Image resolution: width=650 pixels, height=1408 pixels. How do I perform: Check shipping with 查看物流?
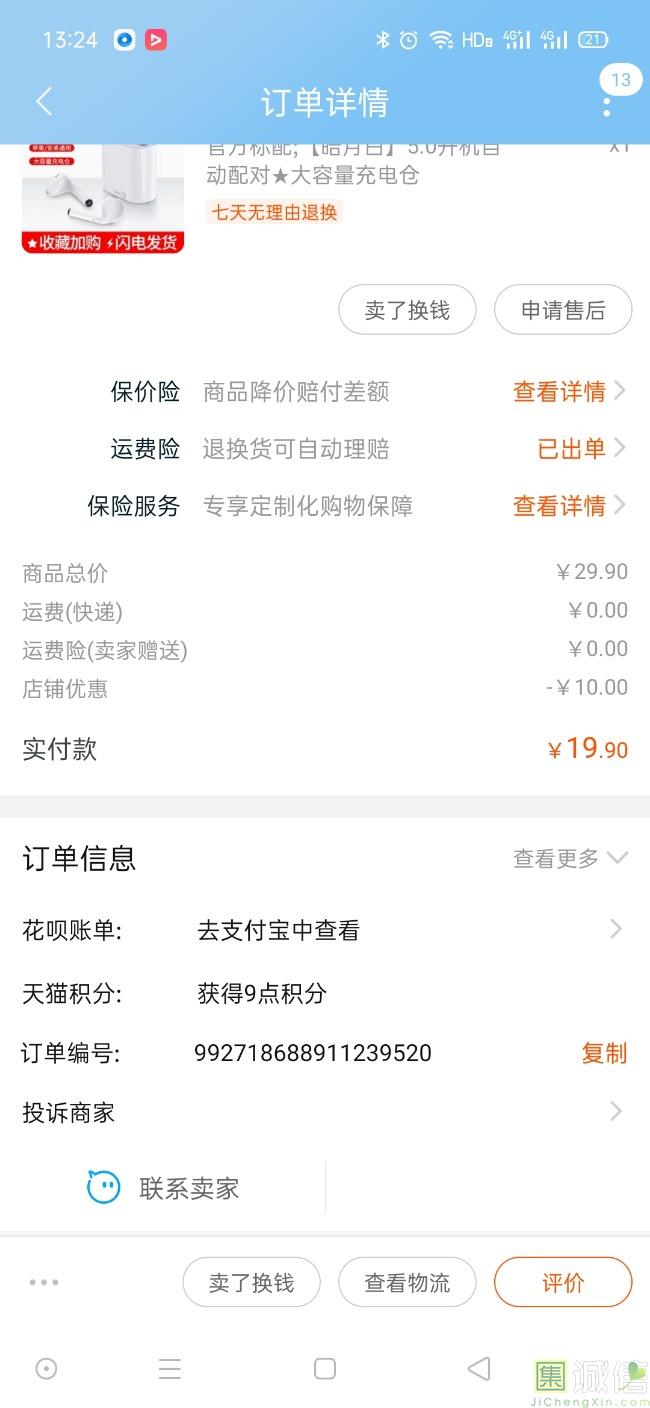(407, 1282)
